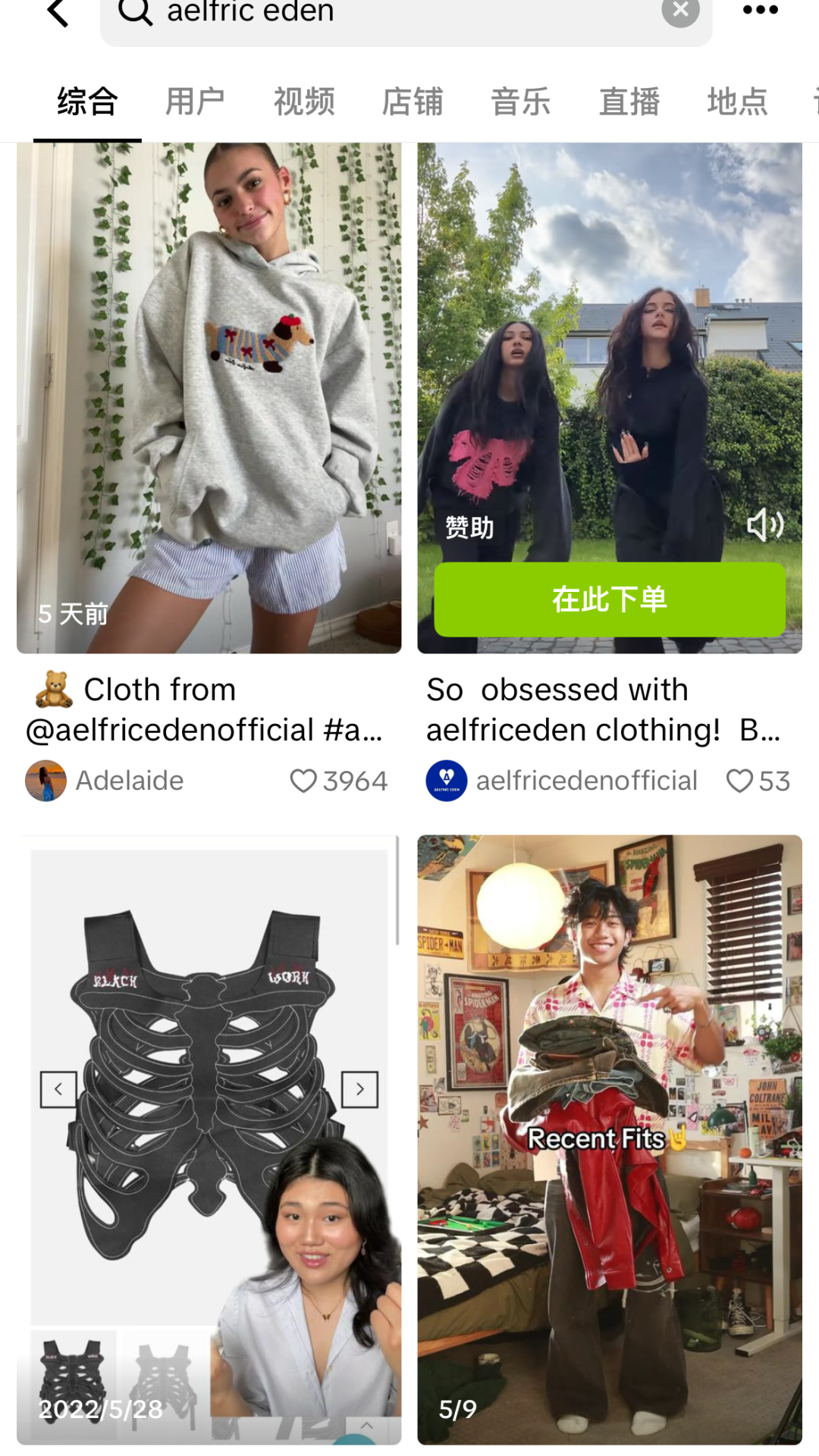
Task: Go back using the back arrow
Action: coord(58,12)
